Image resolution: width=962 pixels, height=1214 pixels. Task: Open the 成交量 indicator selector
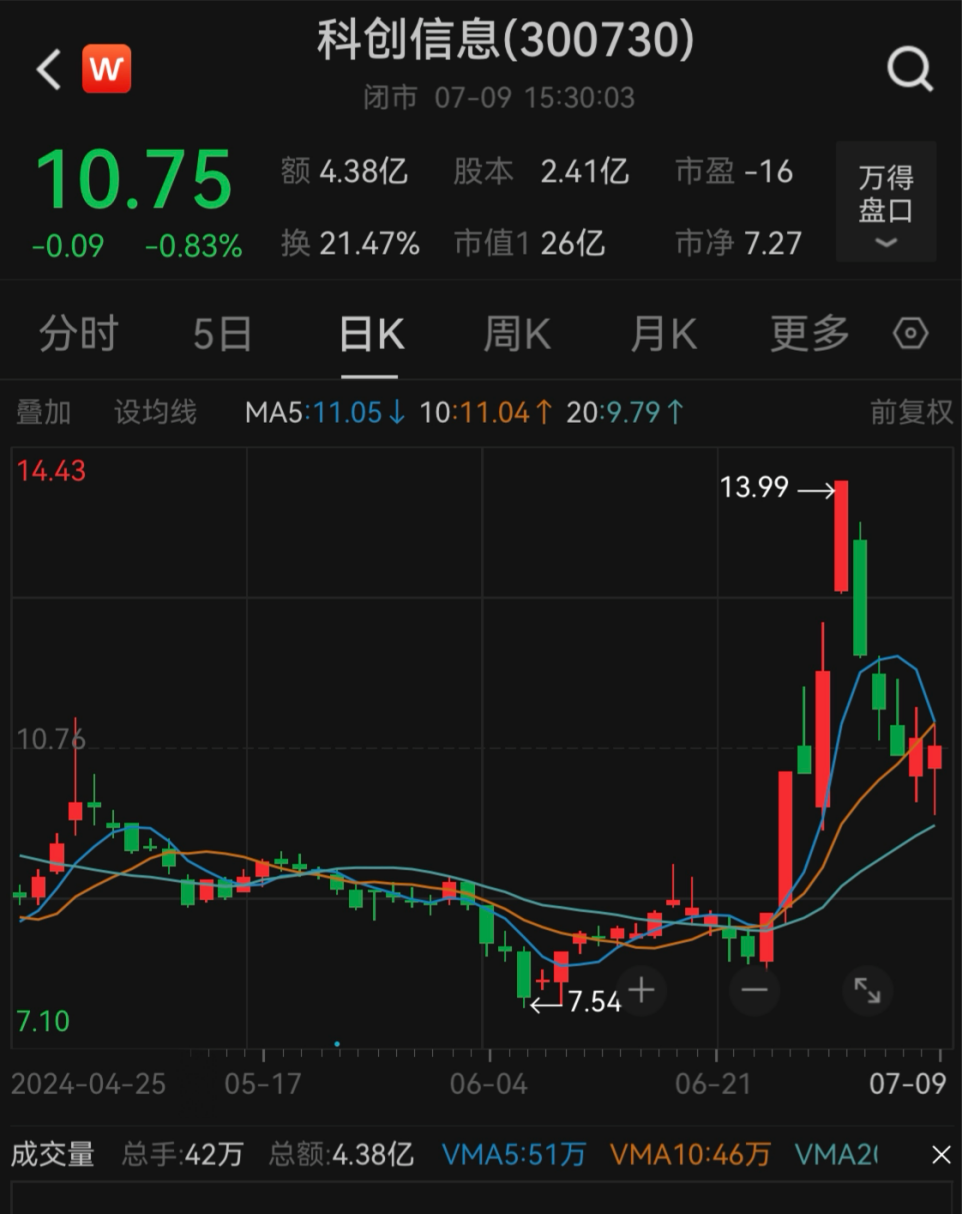(x=52, y=1155)
